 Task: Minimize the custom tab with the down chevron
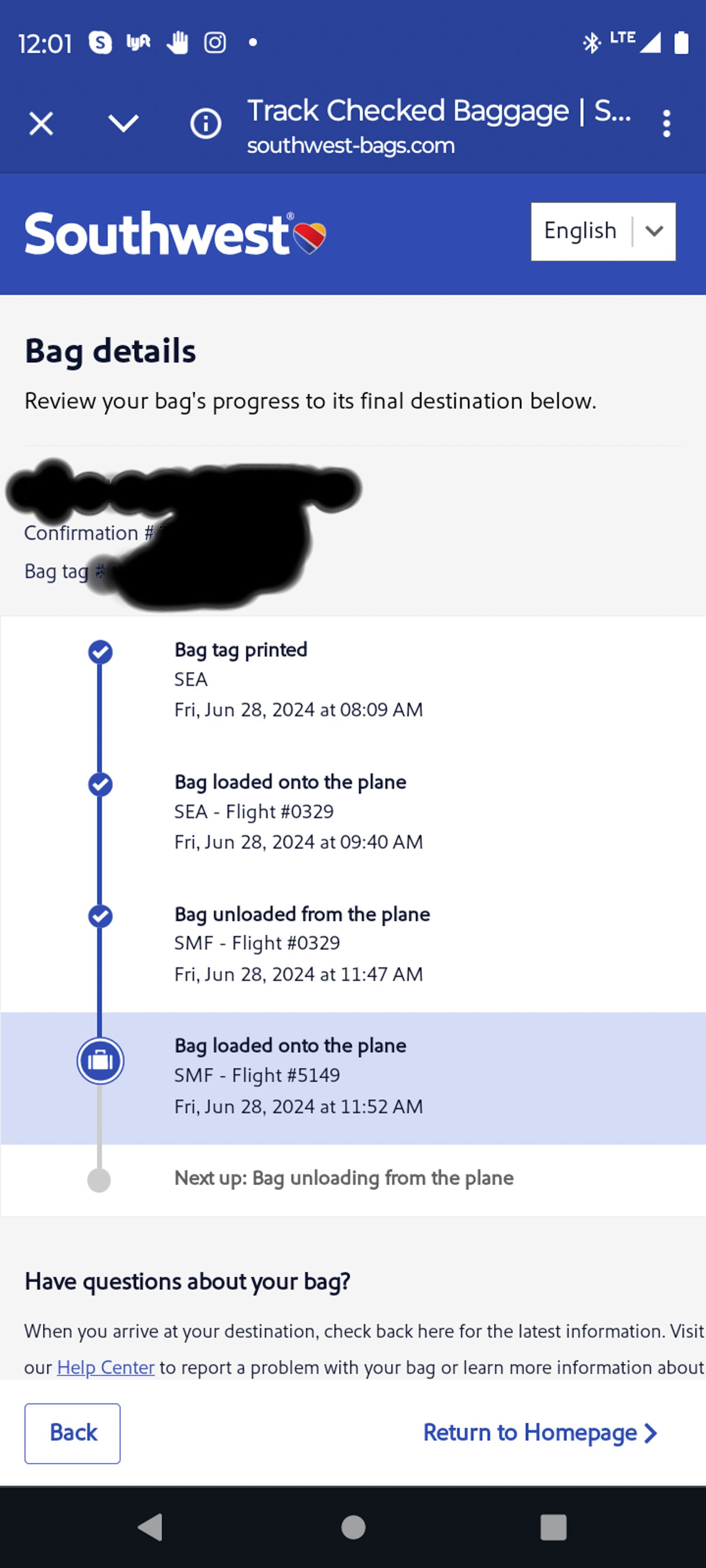[x=124, y=124]
